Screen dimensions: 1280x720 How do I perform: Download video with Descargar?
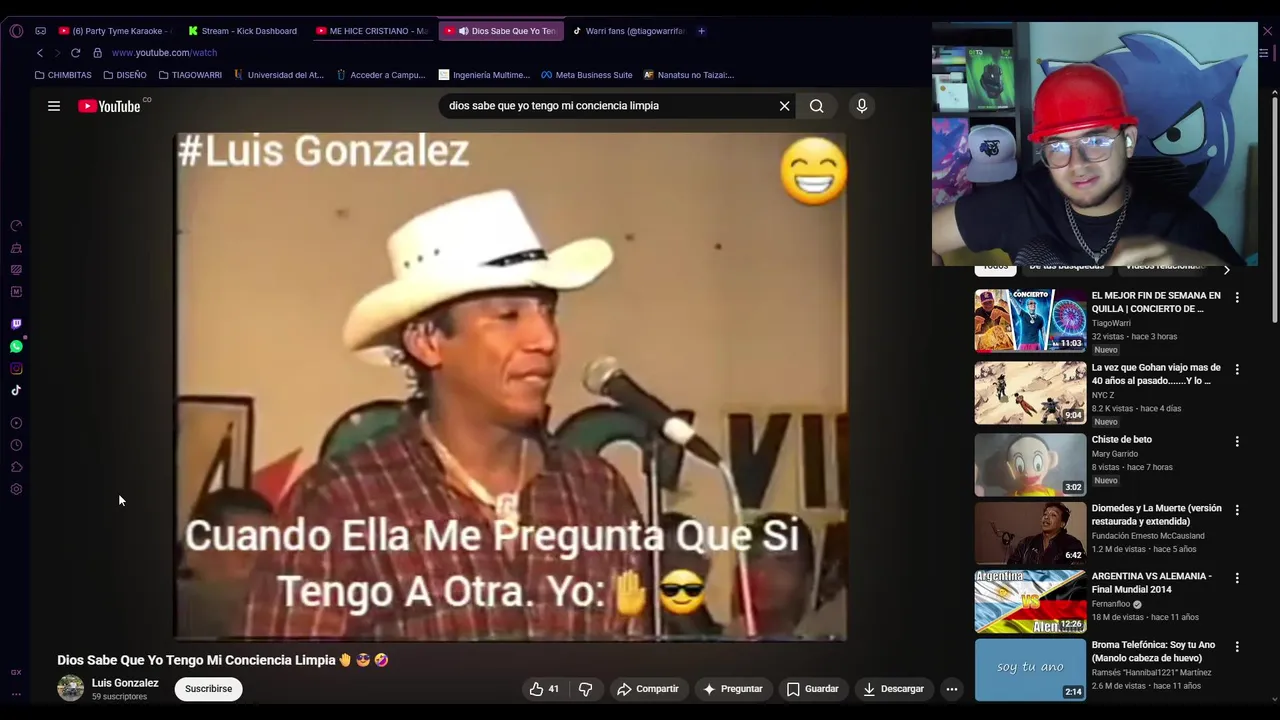pyautogui.click(x=893, y=689)
